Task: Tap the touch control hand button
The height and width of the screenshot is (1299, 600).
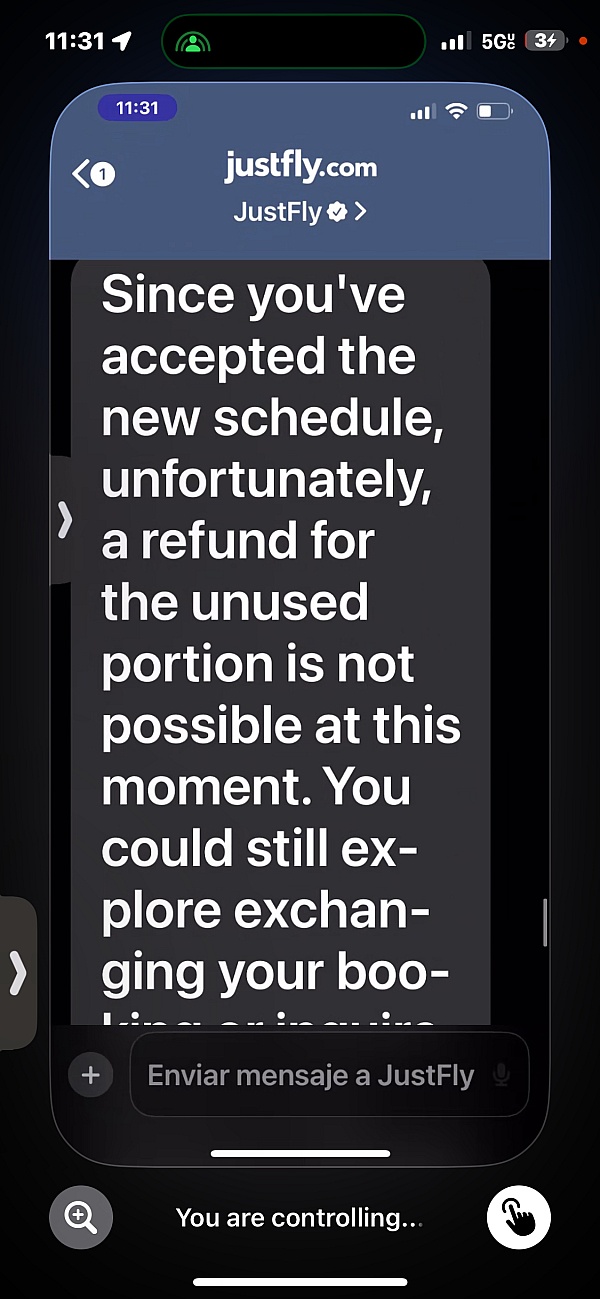Action: (518, 1216)
